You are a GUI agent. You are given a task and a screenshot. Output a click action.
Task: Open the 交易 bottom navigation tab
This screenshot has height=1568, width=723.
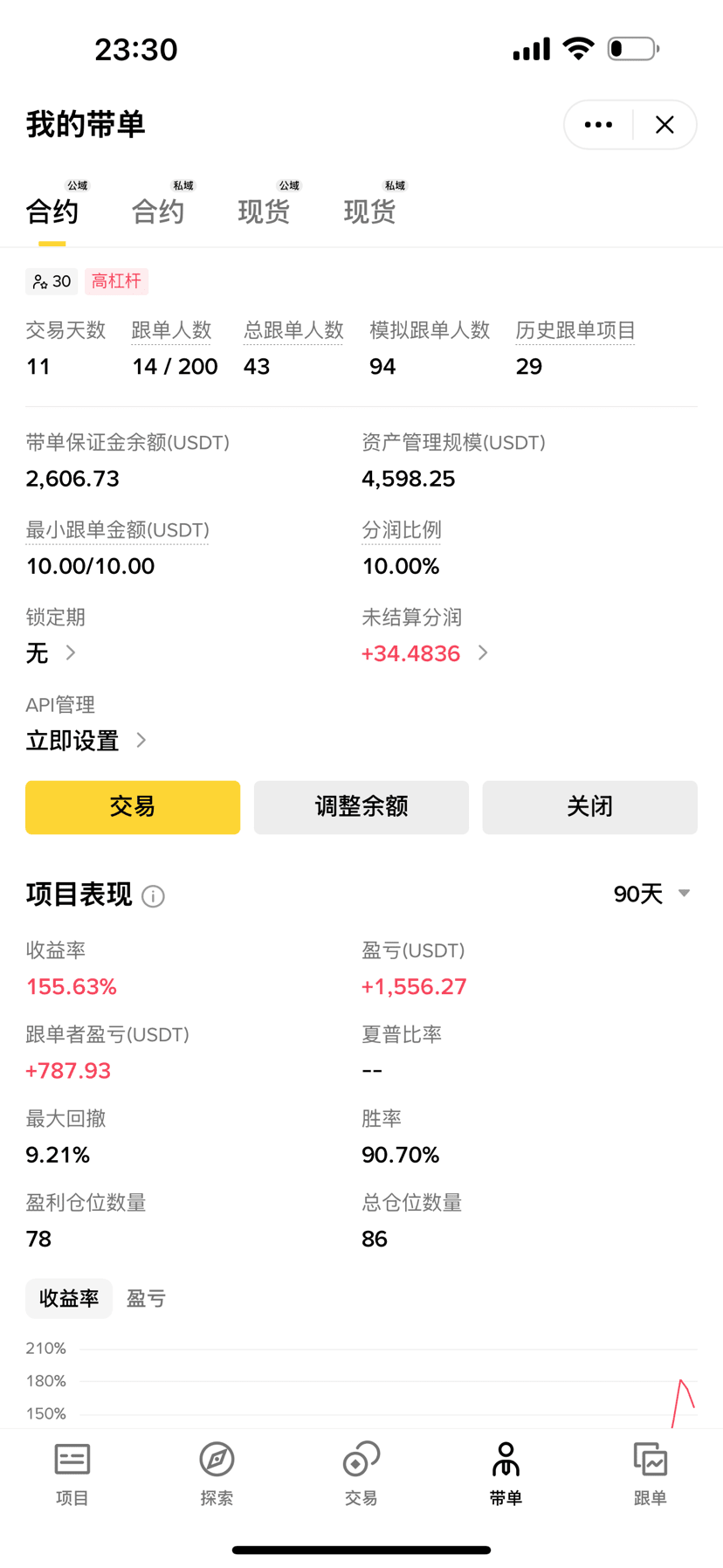coord(361,1475)
